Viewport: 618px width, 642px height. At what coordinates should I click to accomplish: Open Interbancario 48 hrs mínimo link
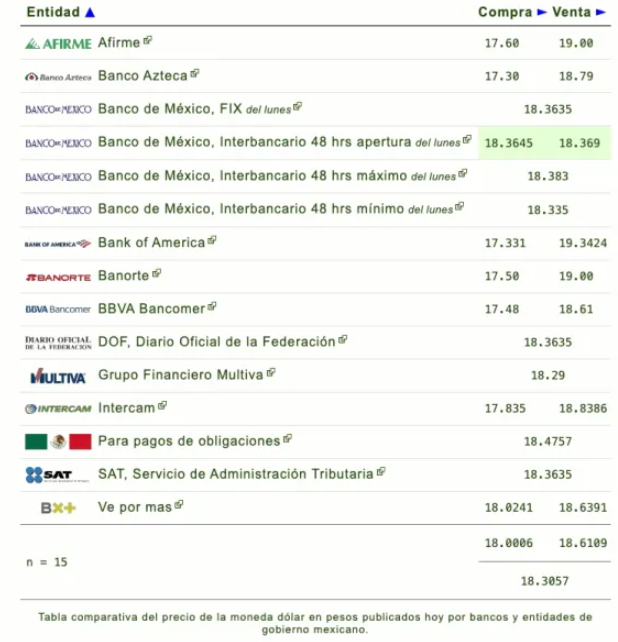(x=250, y=209)
